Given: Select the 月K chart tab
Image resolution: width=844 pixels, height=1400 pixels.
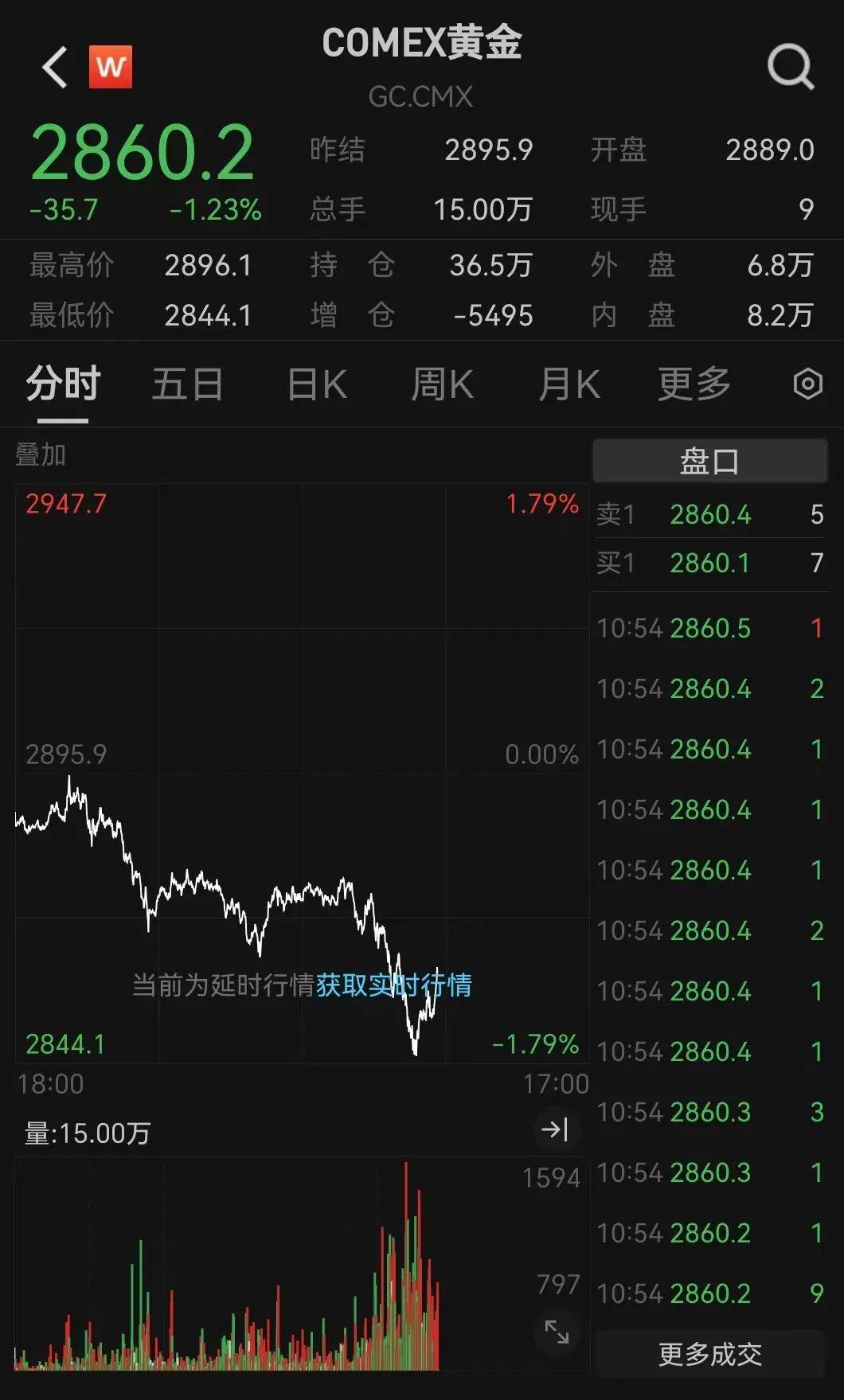Looking at the screenshot, I should (569, 384).
